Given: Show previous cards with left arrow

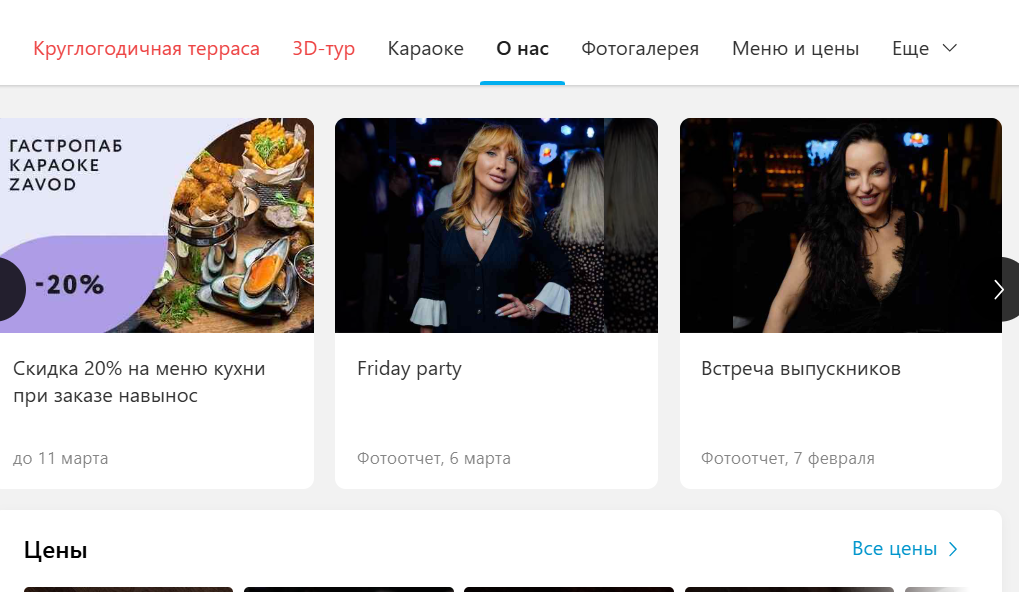Looking at the screenshot, I should [x=8, y=290].
